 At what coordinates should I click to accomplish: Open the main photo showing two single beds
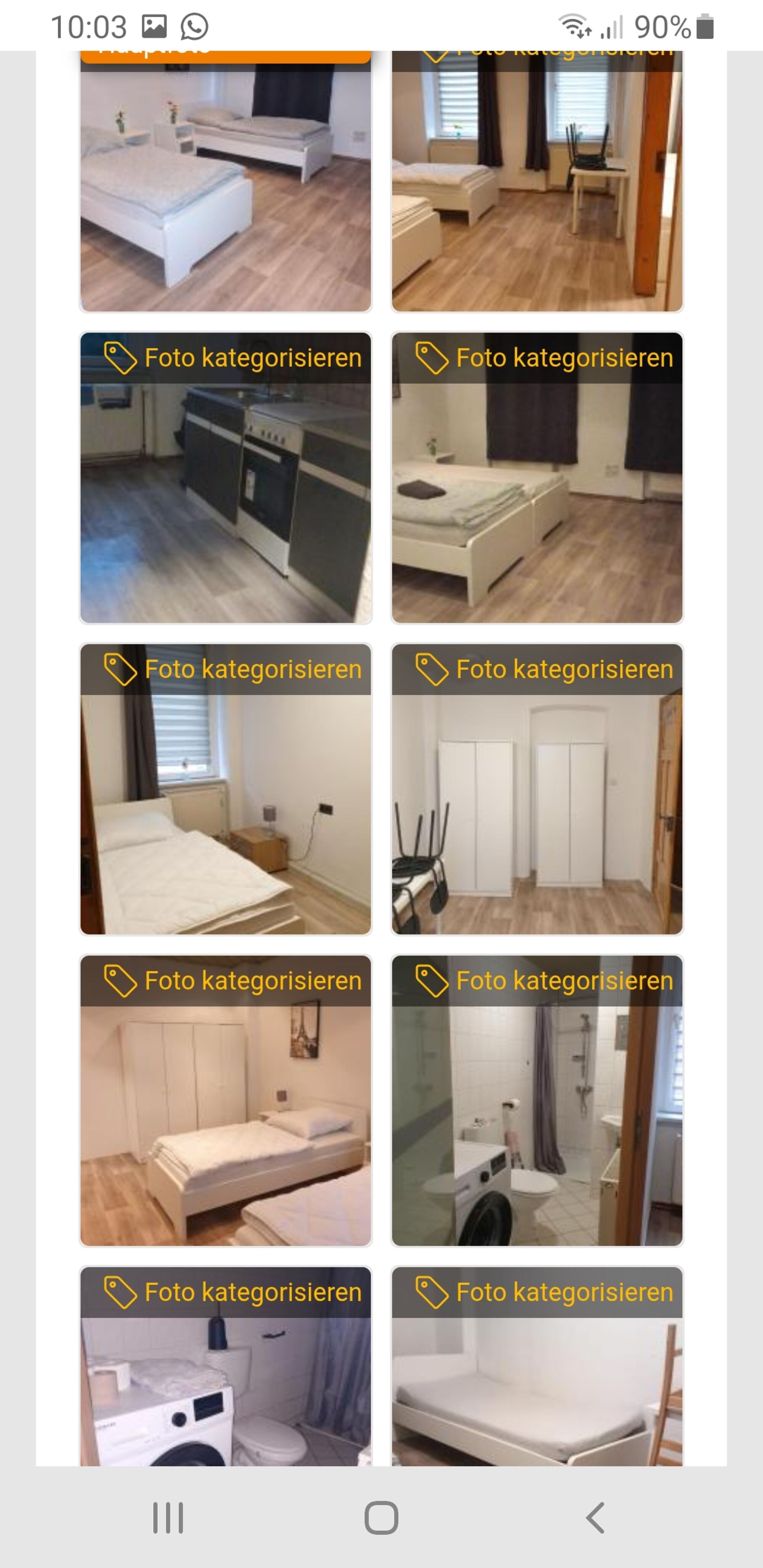[x=226, y=189]
